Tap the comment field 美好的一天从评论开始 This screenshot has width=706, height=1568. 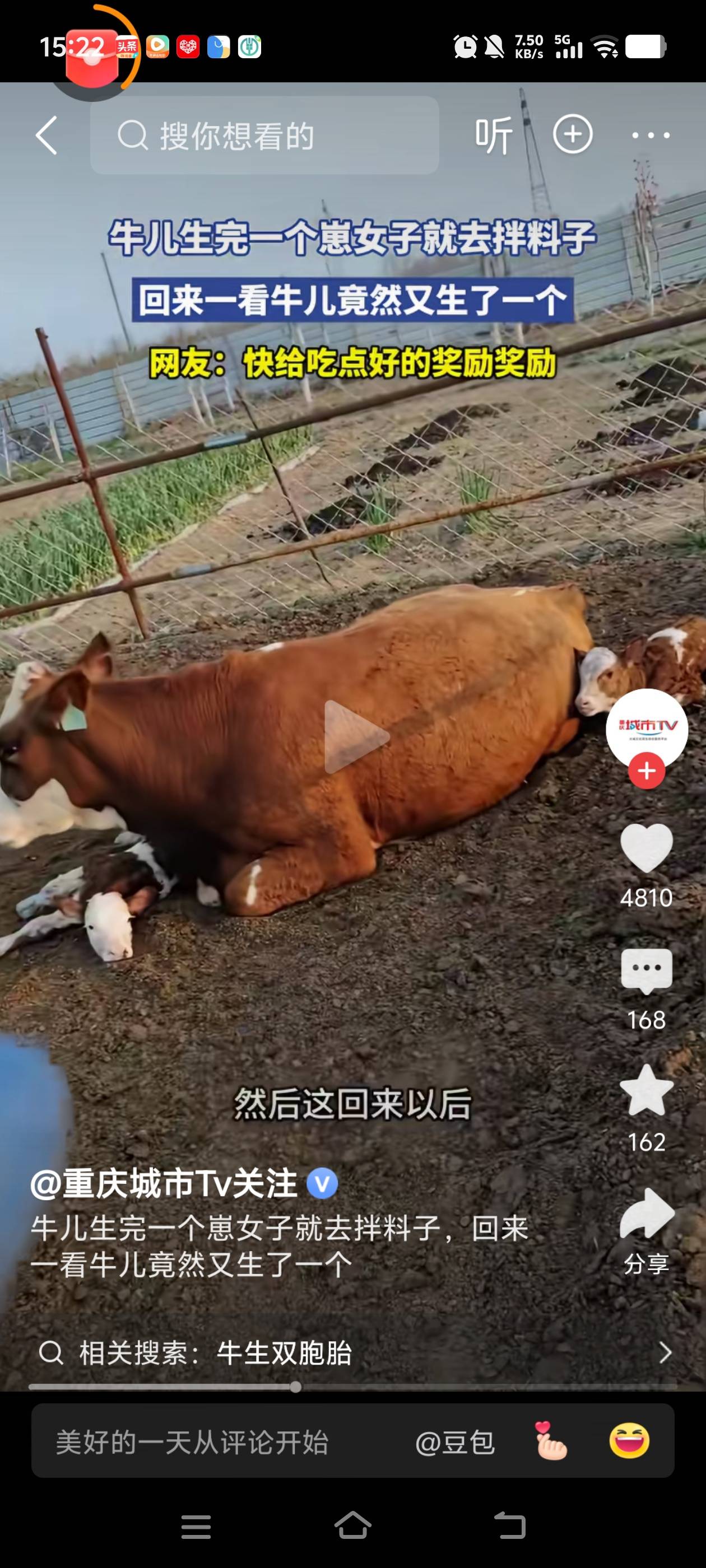(192, 1442)
